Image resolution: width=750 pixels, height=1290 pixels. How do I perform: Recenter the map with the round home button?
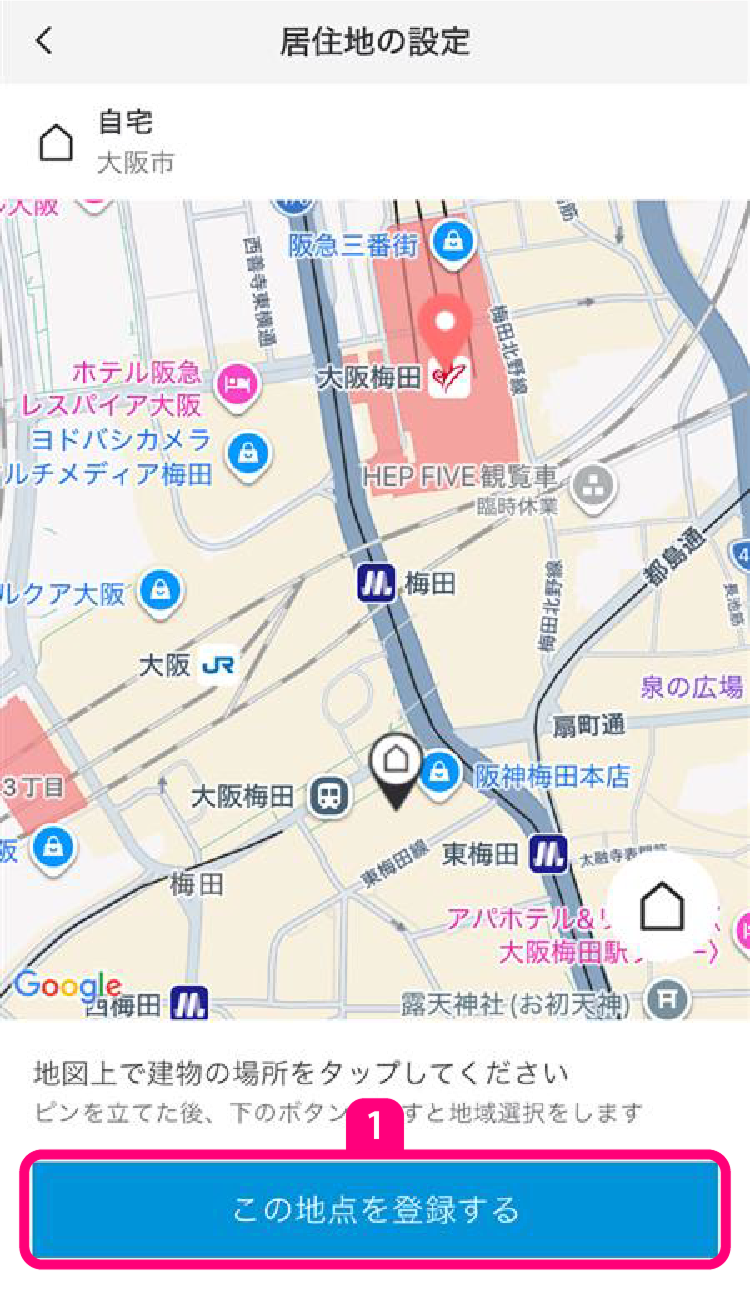[663, 907]
